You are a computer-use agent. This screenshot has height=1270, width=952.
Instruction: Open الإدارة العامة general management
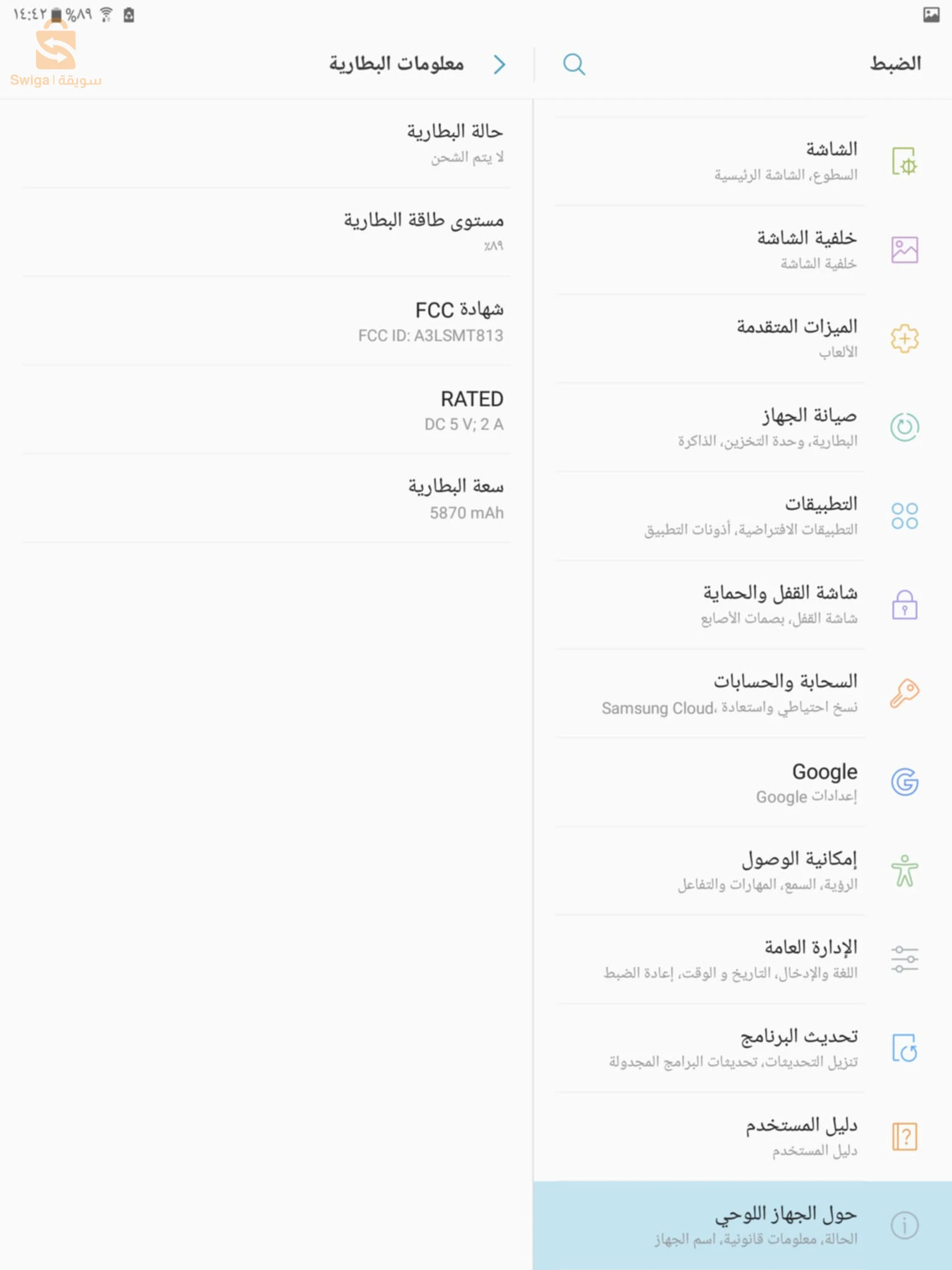pos(744,959)
